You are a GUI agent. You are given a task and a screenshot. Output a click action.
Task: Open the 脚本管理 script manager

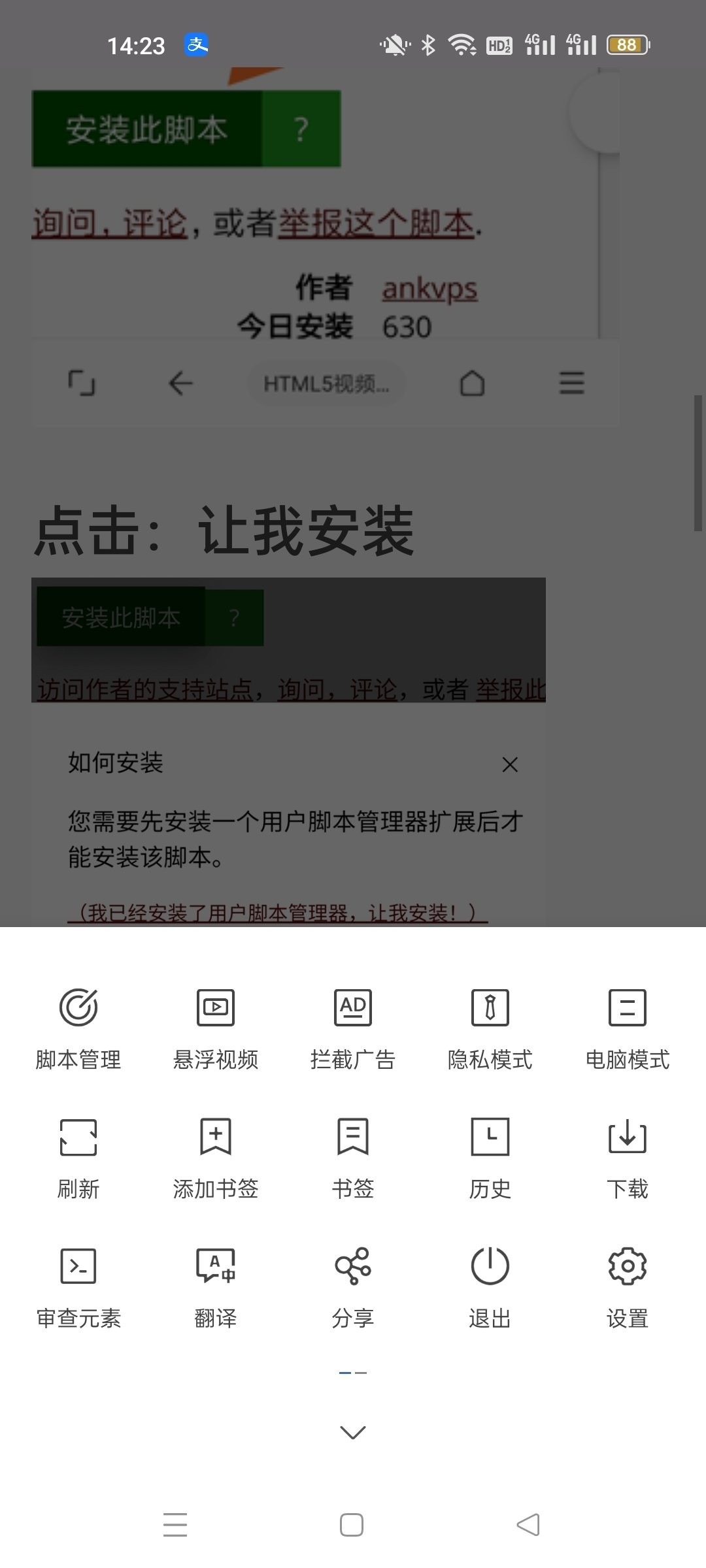click(x=78, y=1026)
